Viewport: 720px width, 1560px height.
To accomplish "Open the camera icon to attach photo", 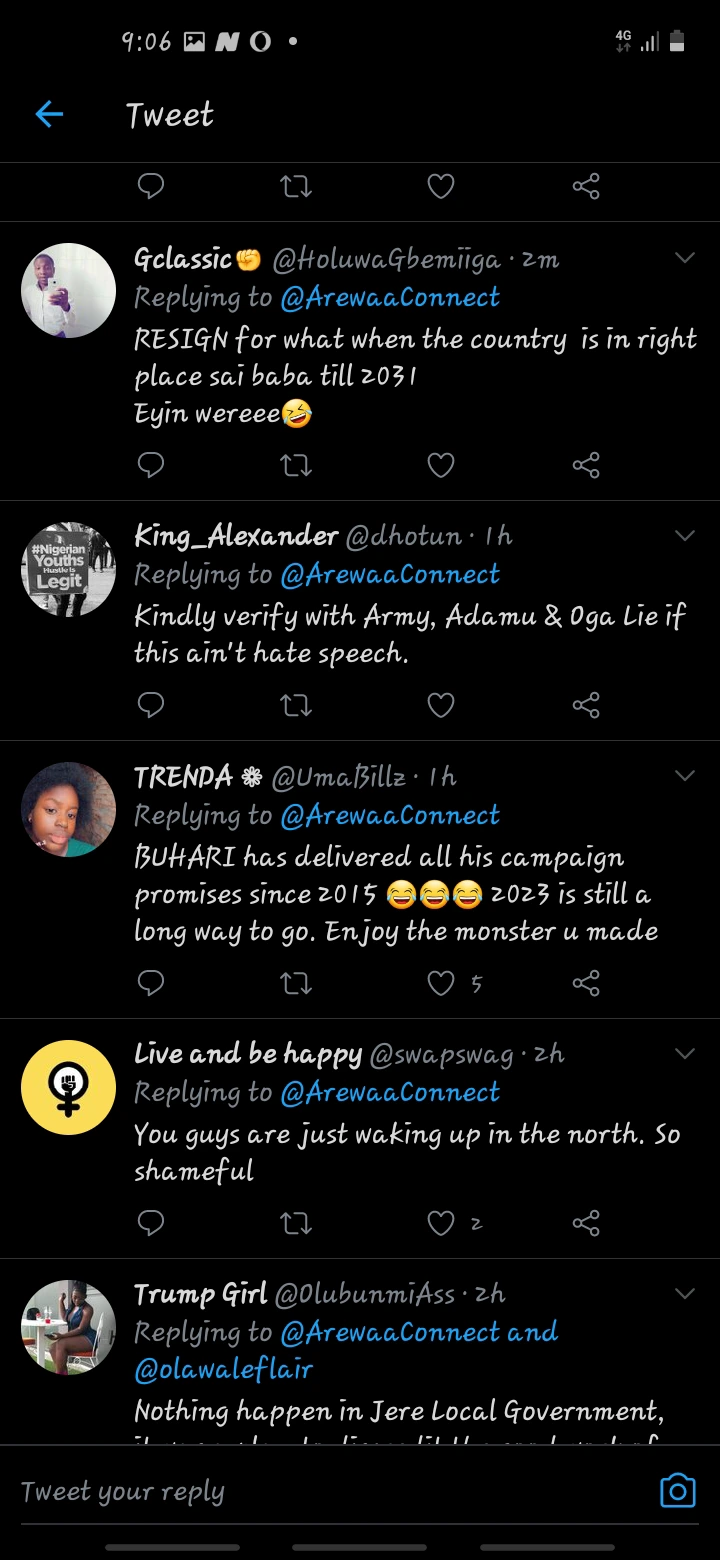I will point(677,1491).
